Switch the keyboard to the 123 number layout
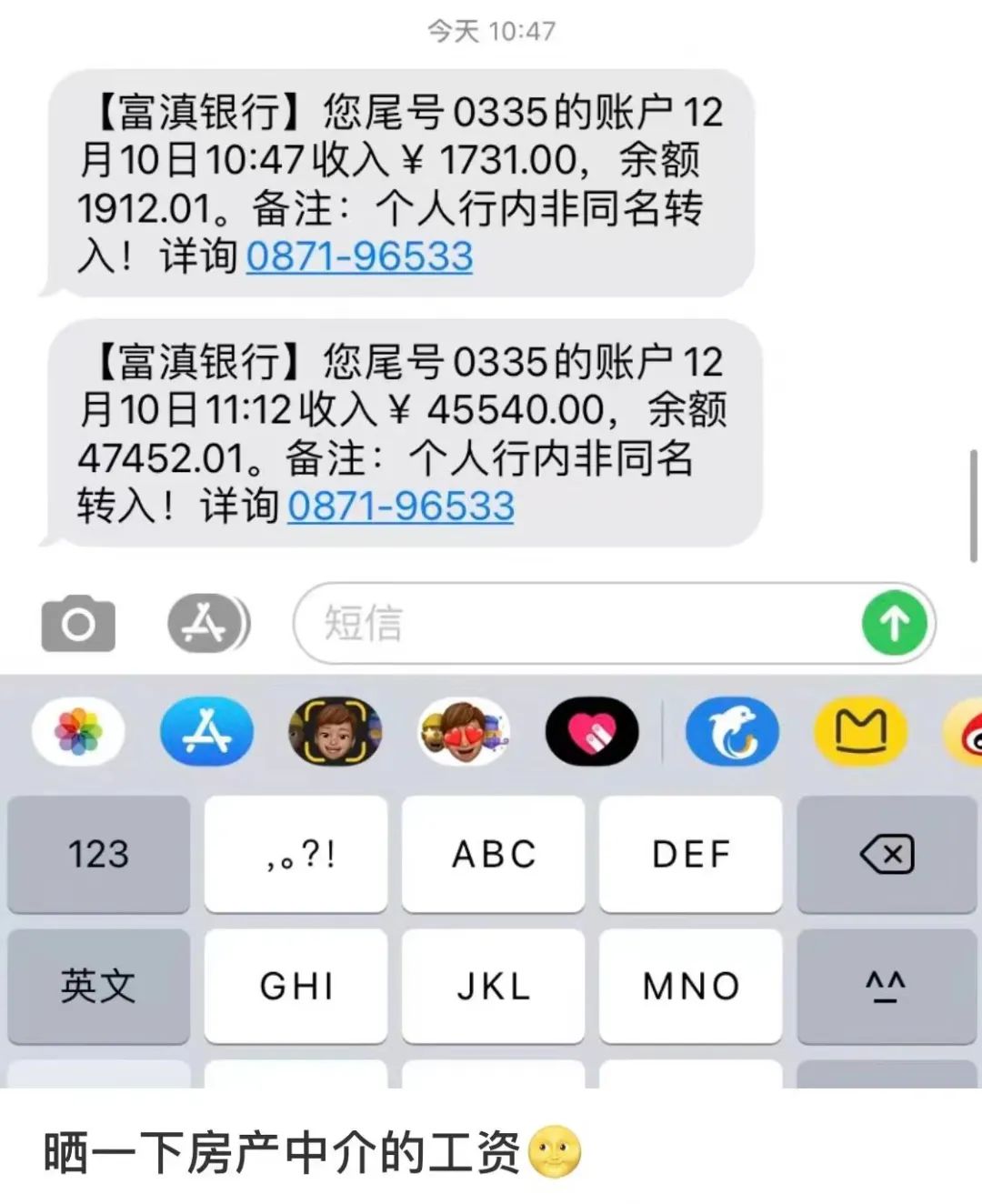Screen dimensions: 982x1204 click(98, 854)
